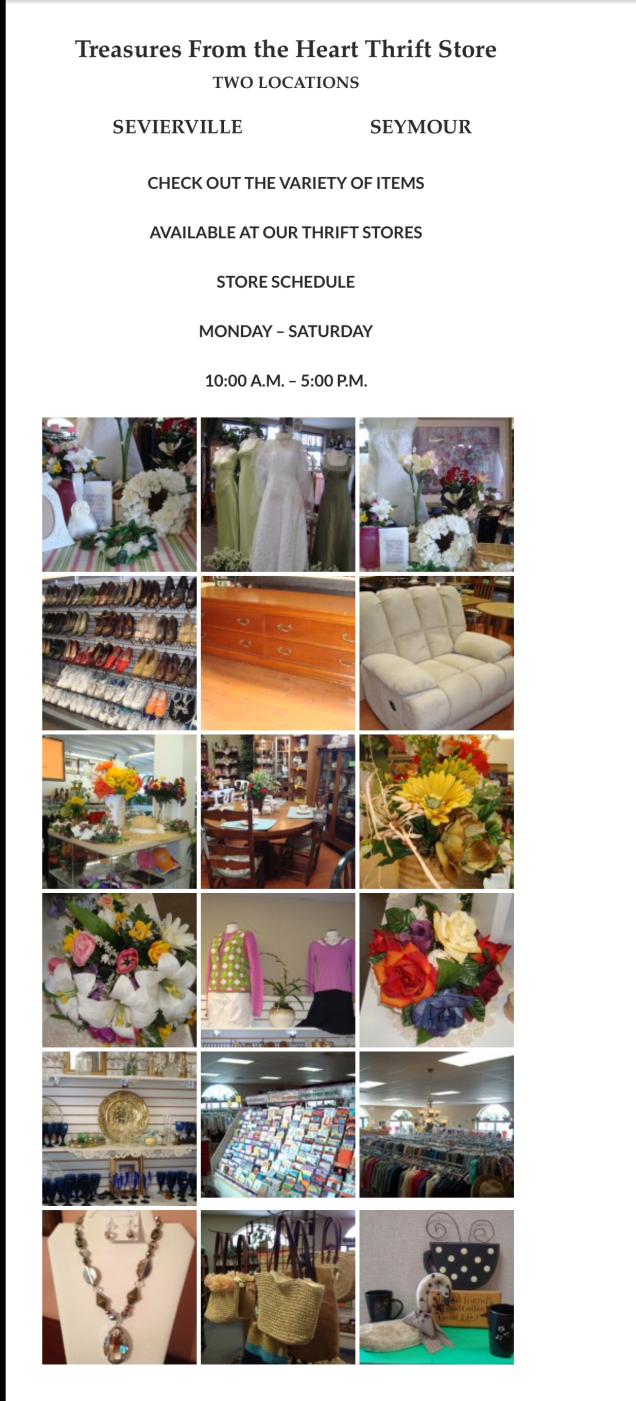Open the wooden dresser picture
Screen dimensions: 636x1401
click(x=278, y=653)
